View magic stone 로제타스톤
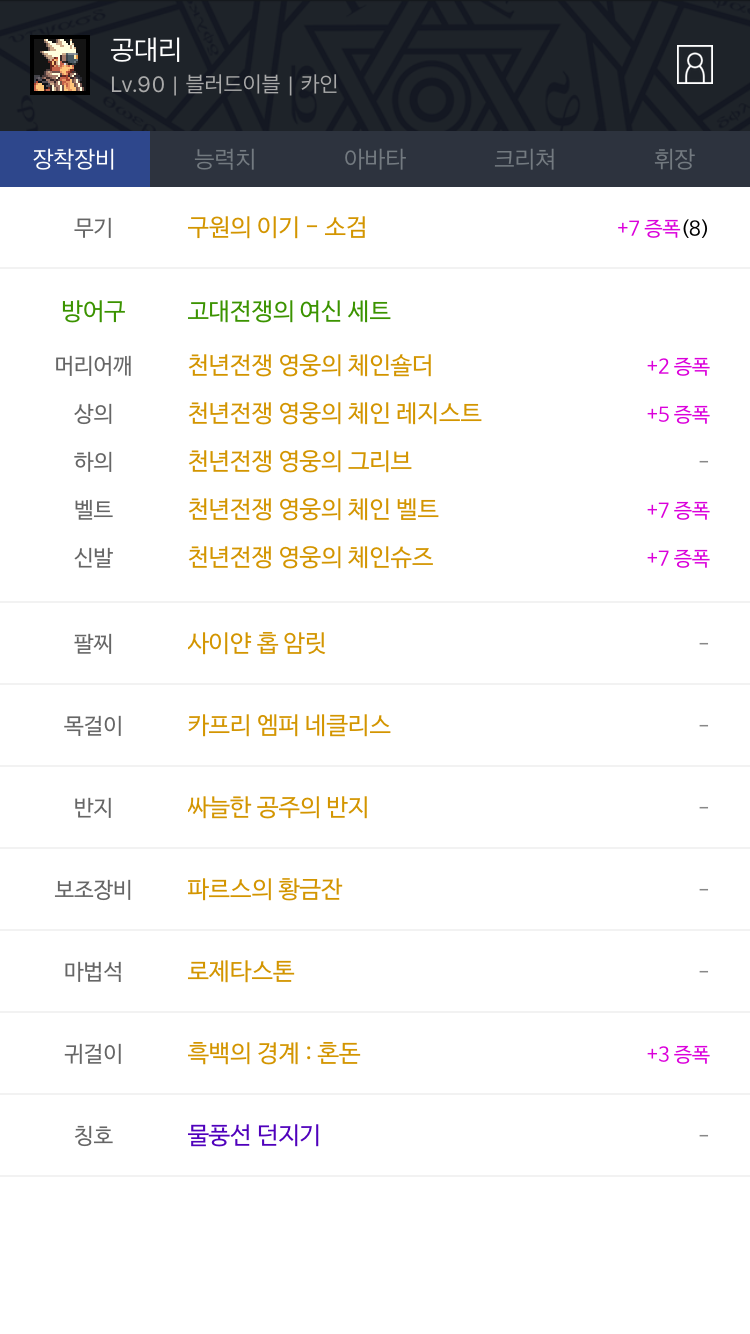This screenshot has height=1334, width=750. pyautogui.click(x=241, y=971)
